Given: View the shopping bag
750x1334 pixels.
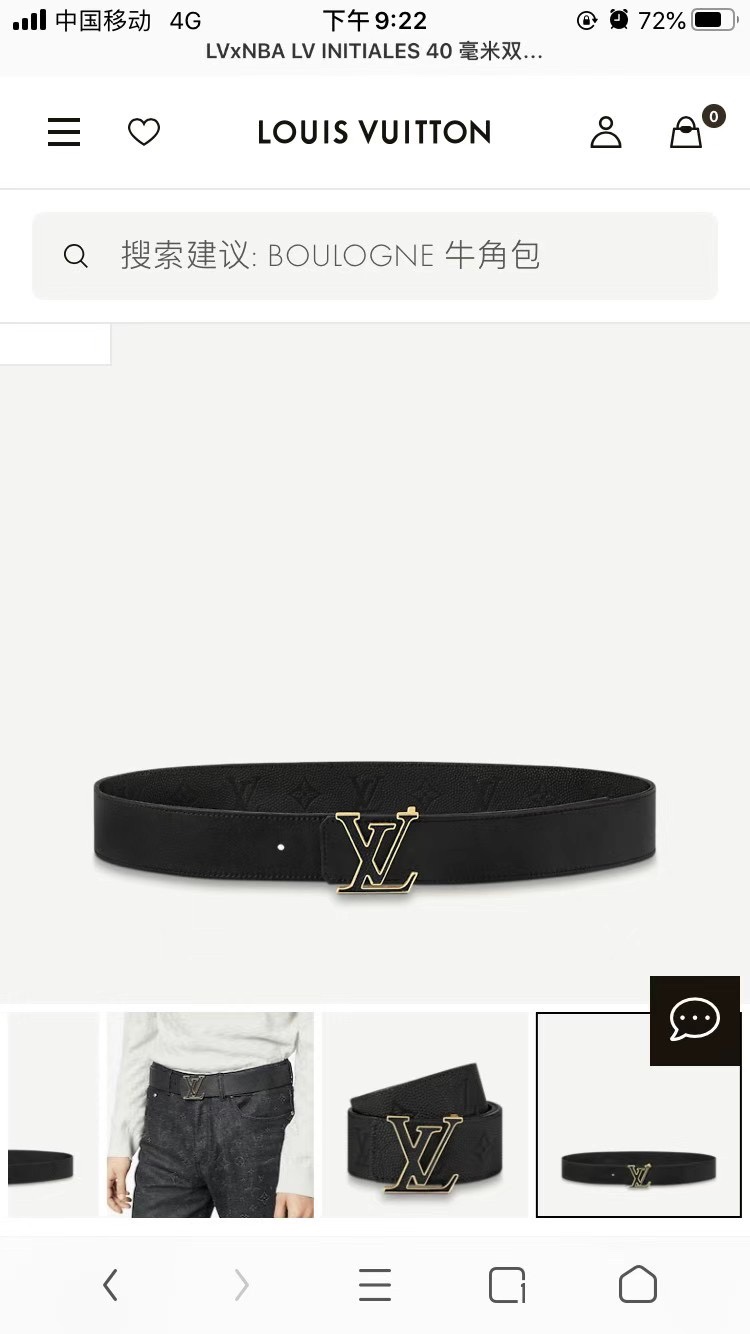Looking at the screenshot, I should click(x=687, y=132).
